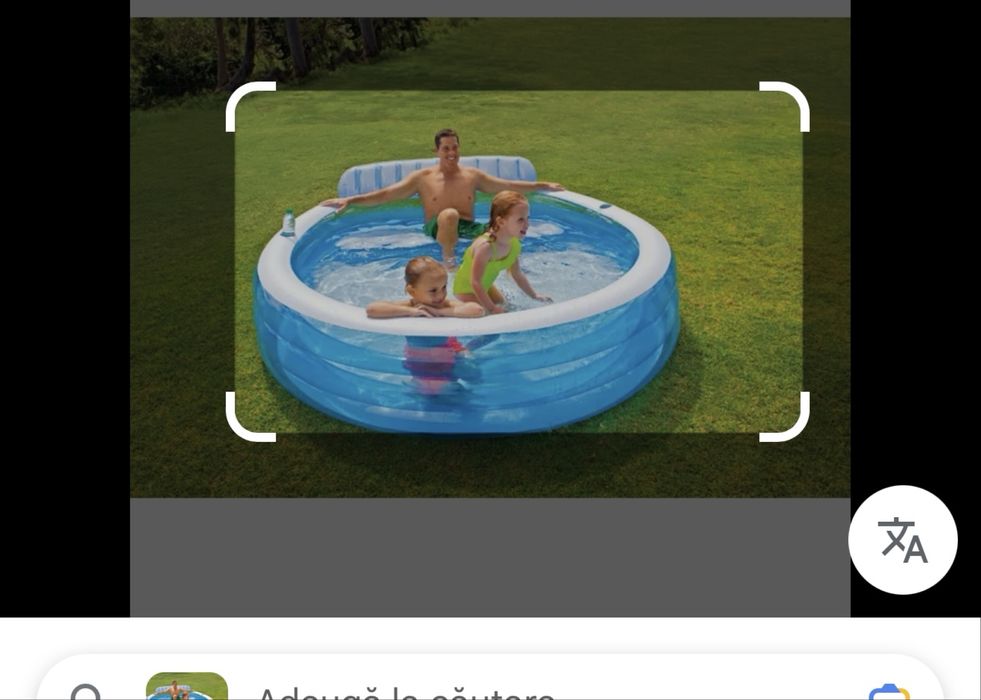The height and width of the screenshot is (700, 981).
Task: Open the pool image thumbnail in search bar
Action: pyautogui.click(x=186, y=686)
